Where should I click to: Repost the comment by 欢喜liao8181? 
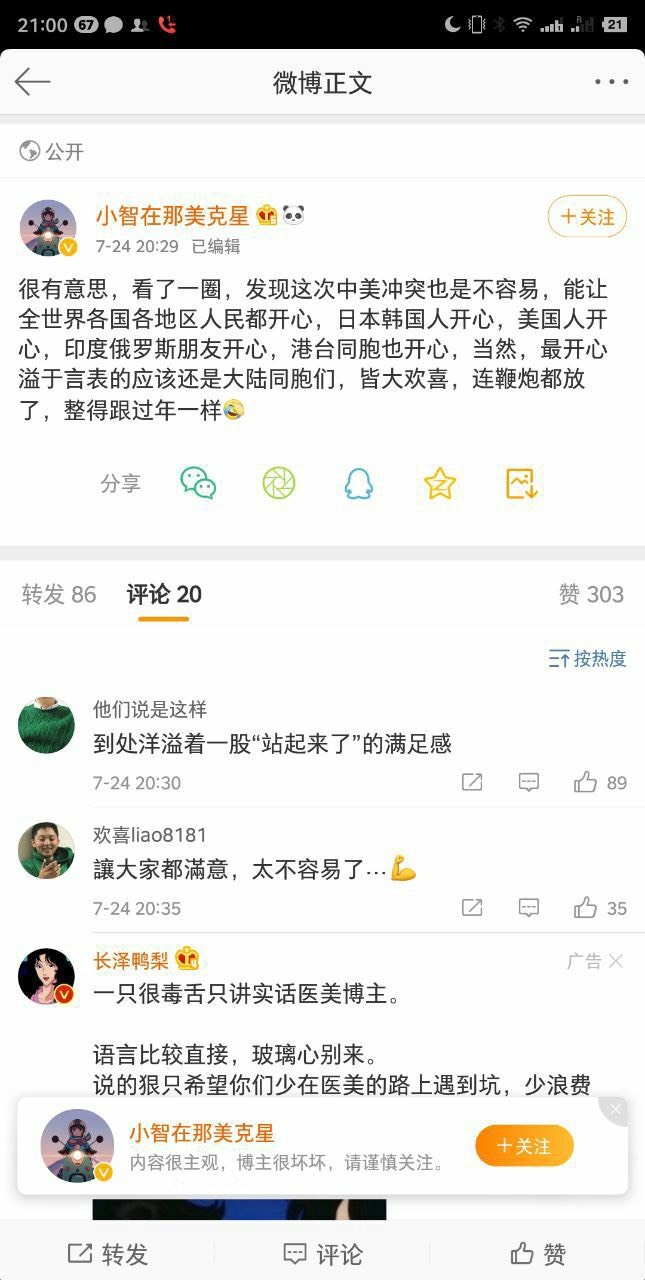click(472, 908)
